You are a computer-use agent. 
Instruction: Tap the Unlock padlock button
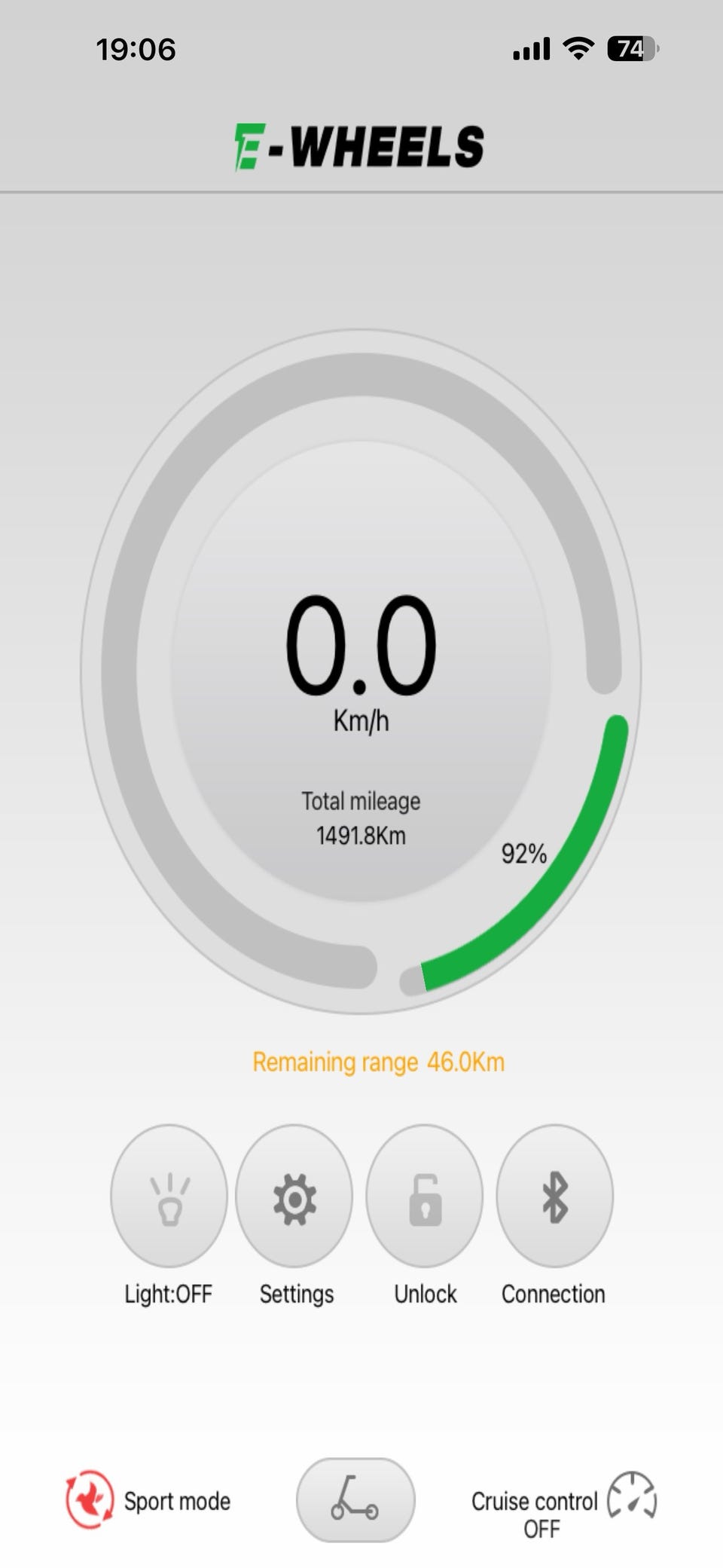click(x=425, y=1196)
